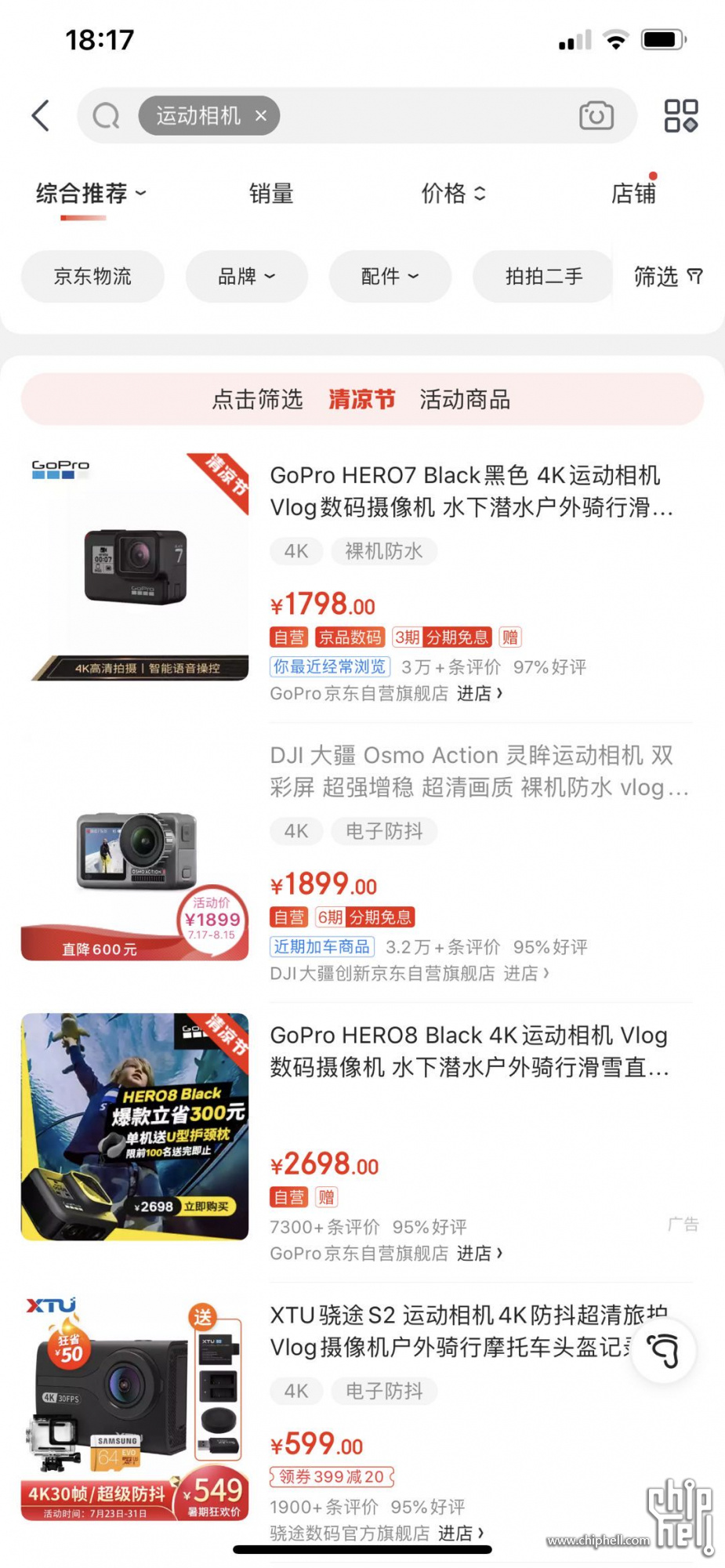Open the 综合推荐 sorting dropdown
The image size is (725, 1568).
click(91, 194)
